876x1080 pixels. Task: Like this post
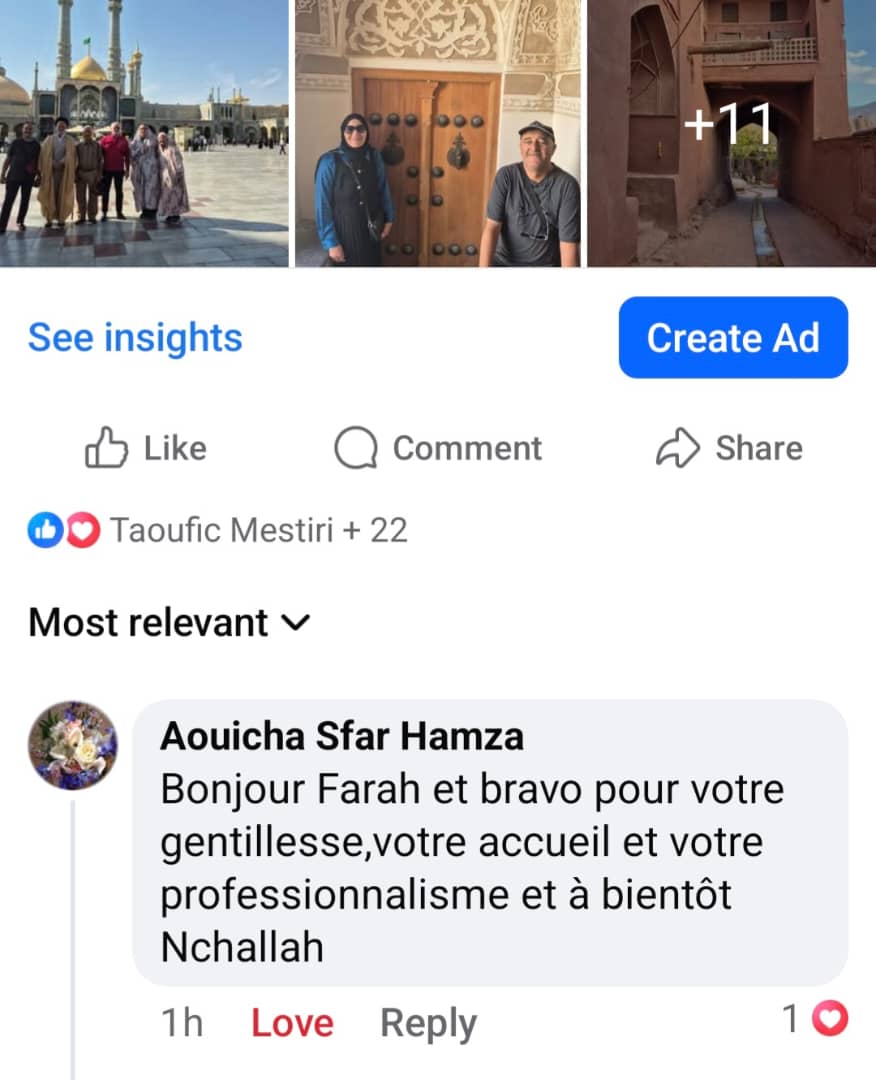tap(146, 448)
